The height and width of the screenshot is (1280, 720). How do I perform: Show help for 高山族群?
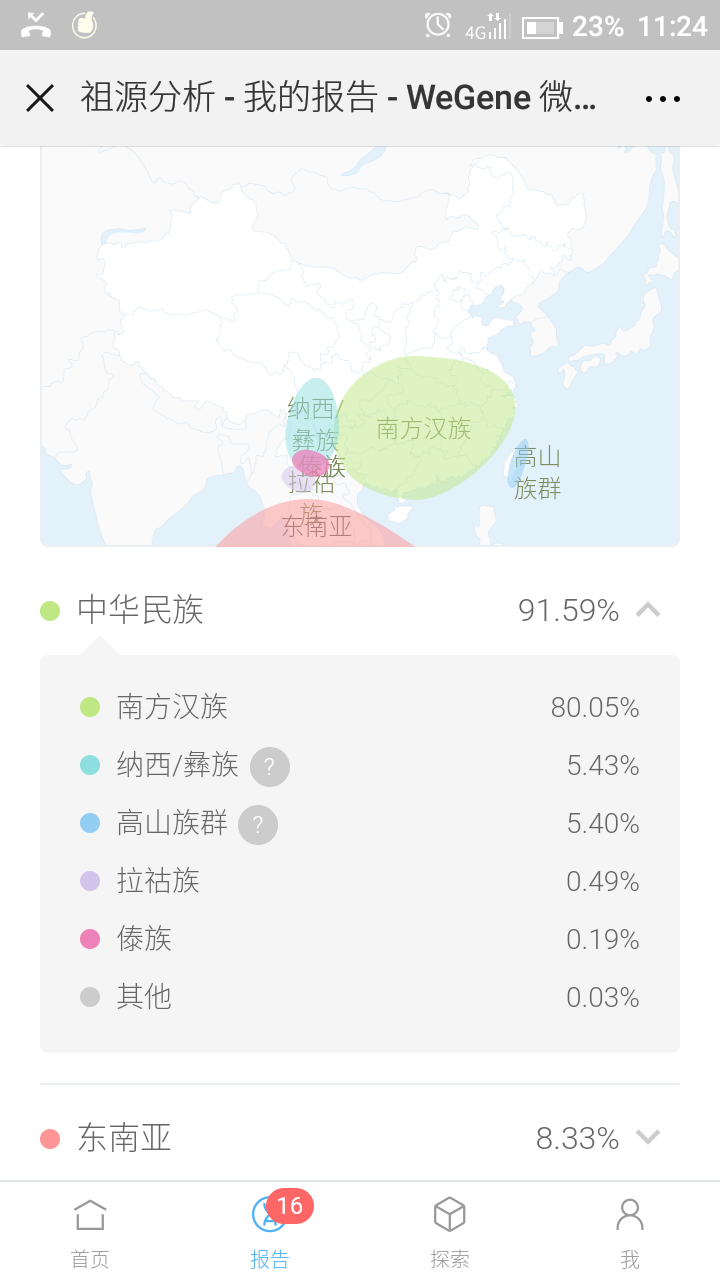pos(258,825)
